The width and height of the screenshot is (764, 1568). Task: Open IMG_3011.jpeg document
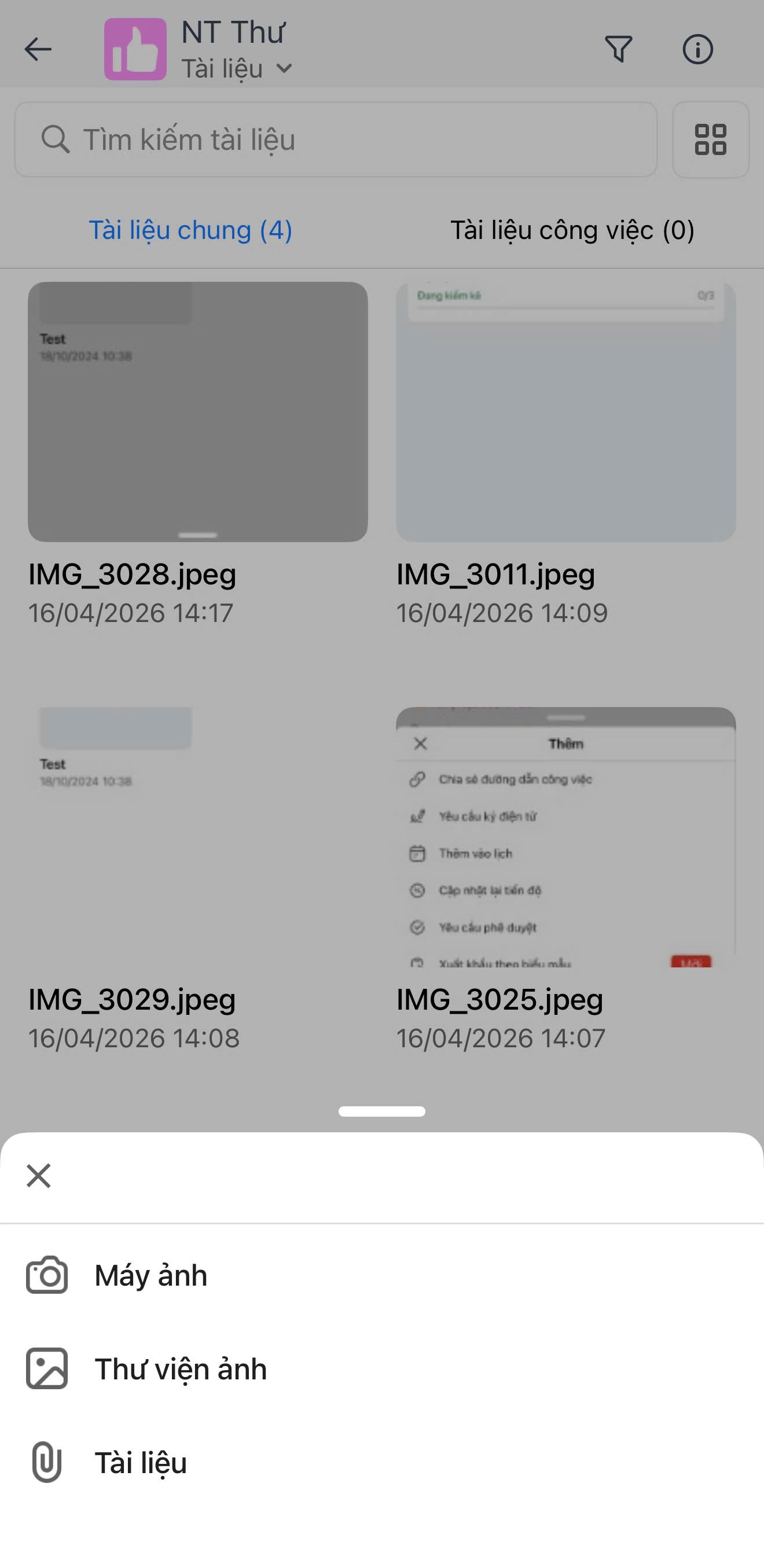click(565, 412)
